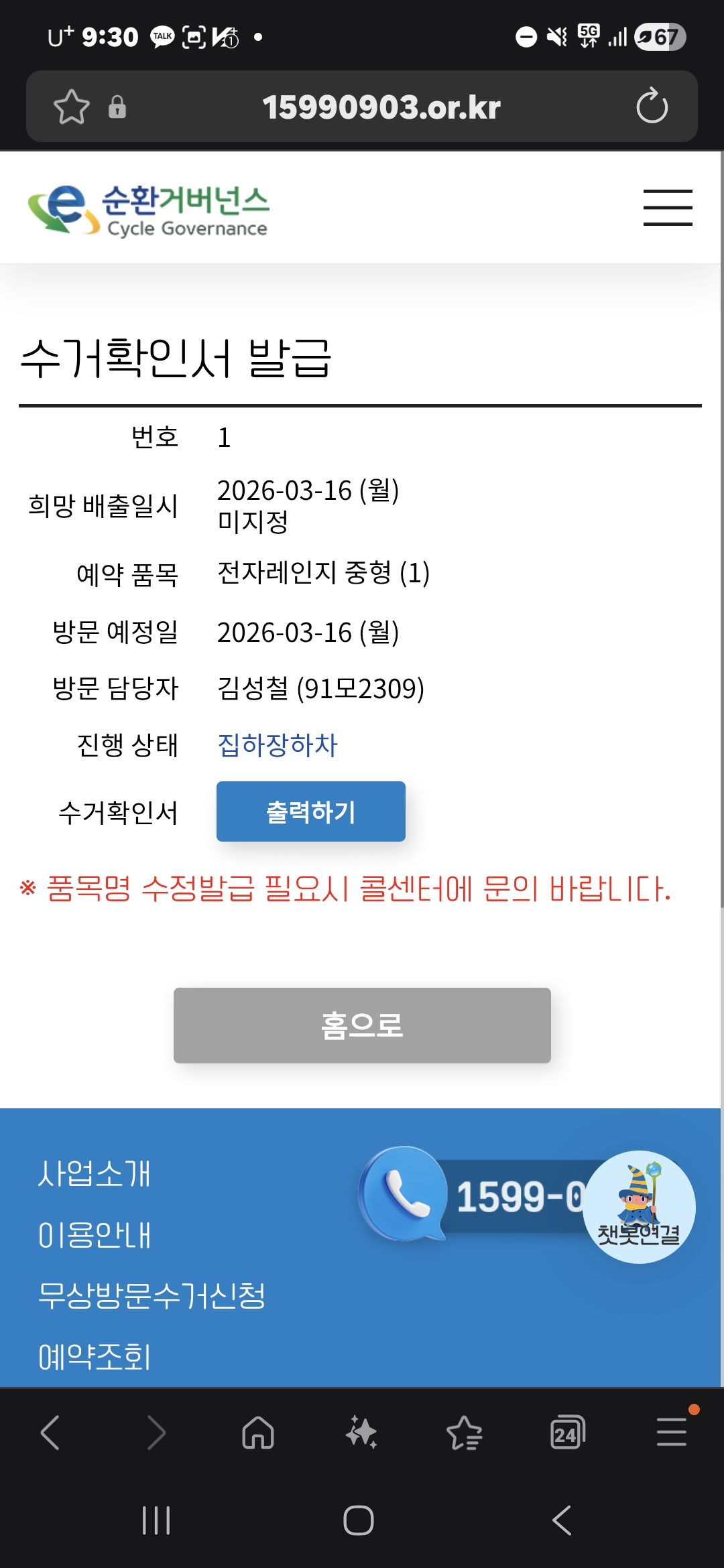Open the 무상방문수거신청 link
Screen dimensions: 724x1568
[152, 1295]
